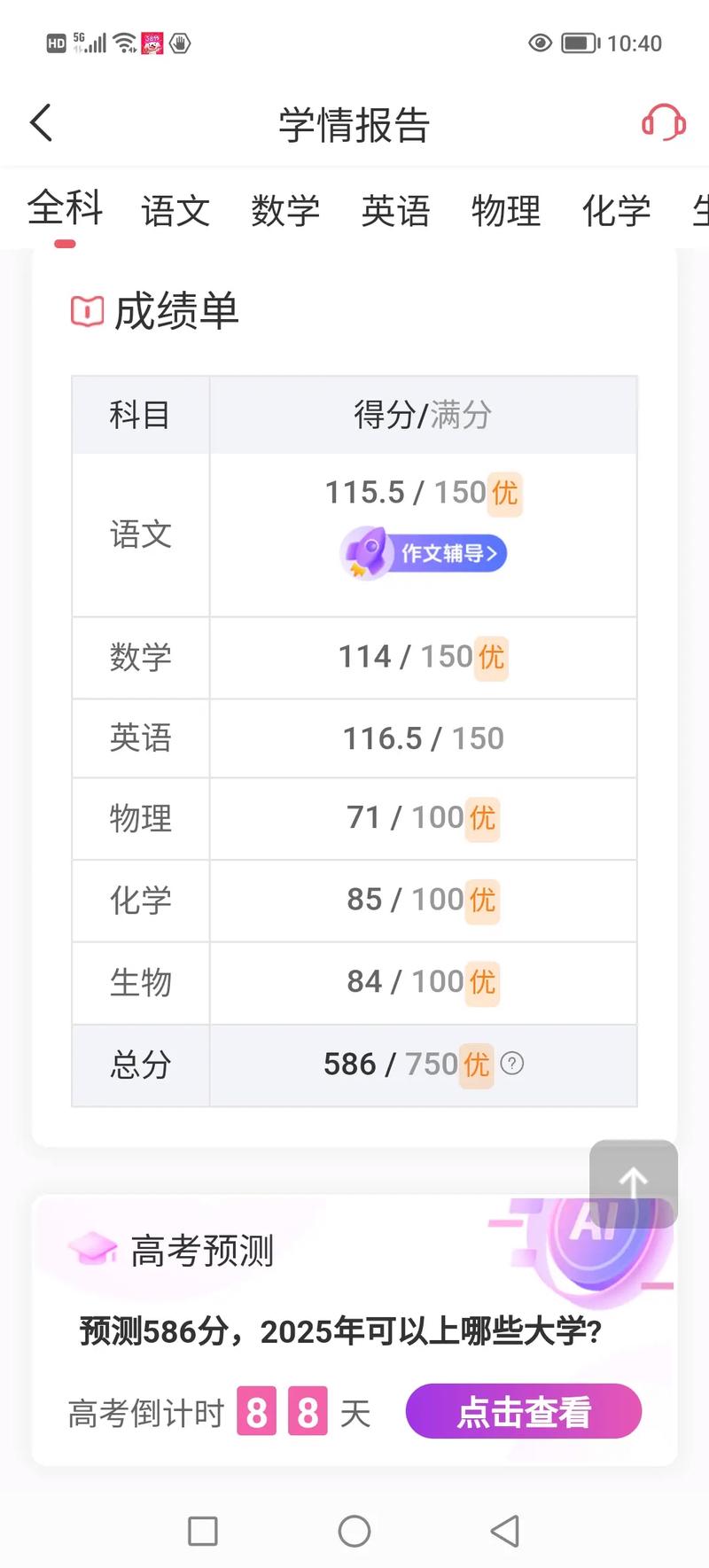Tap the scroll-to-top arrow button
Viewport: 709px width, 1568px height.
click(x=633, y=1182)
